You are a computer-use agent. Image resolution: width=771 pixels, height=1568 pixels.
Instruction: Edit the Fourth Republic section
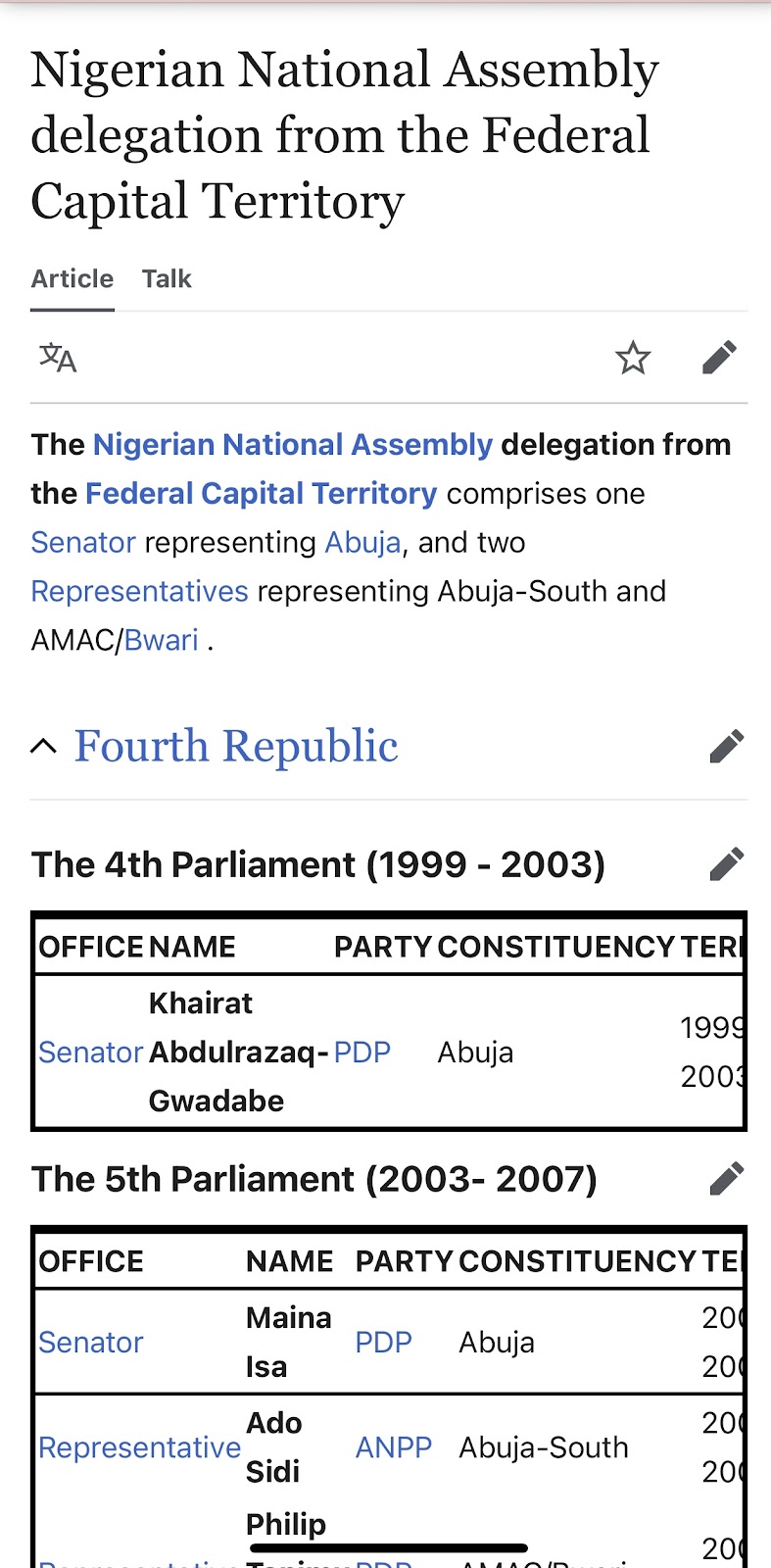click(727, 747)
